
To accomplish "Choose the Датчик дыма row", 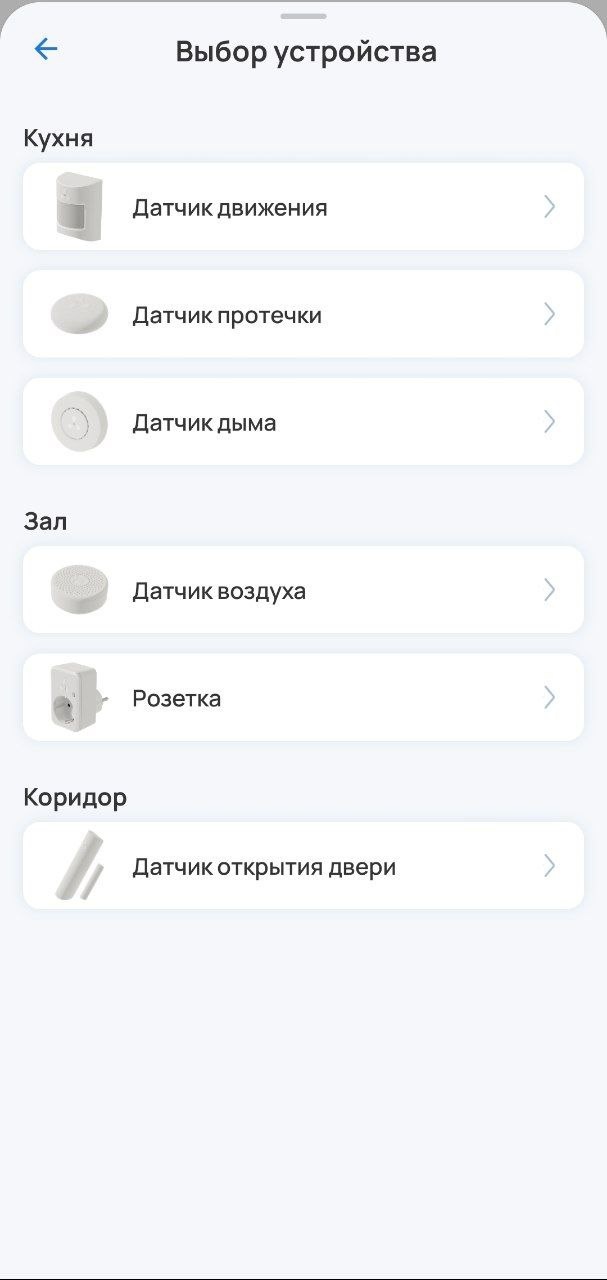I will [303, 421].
